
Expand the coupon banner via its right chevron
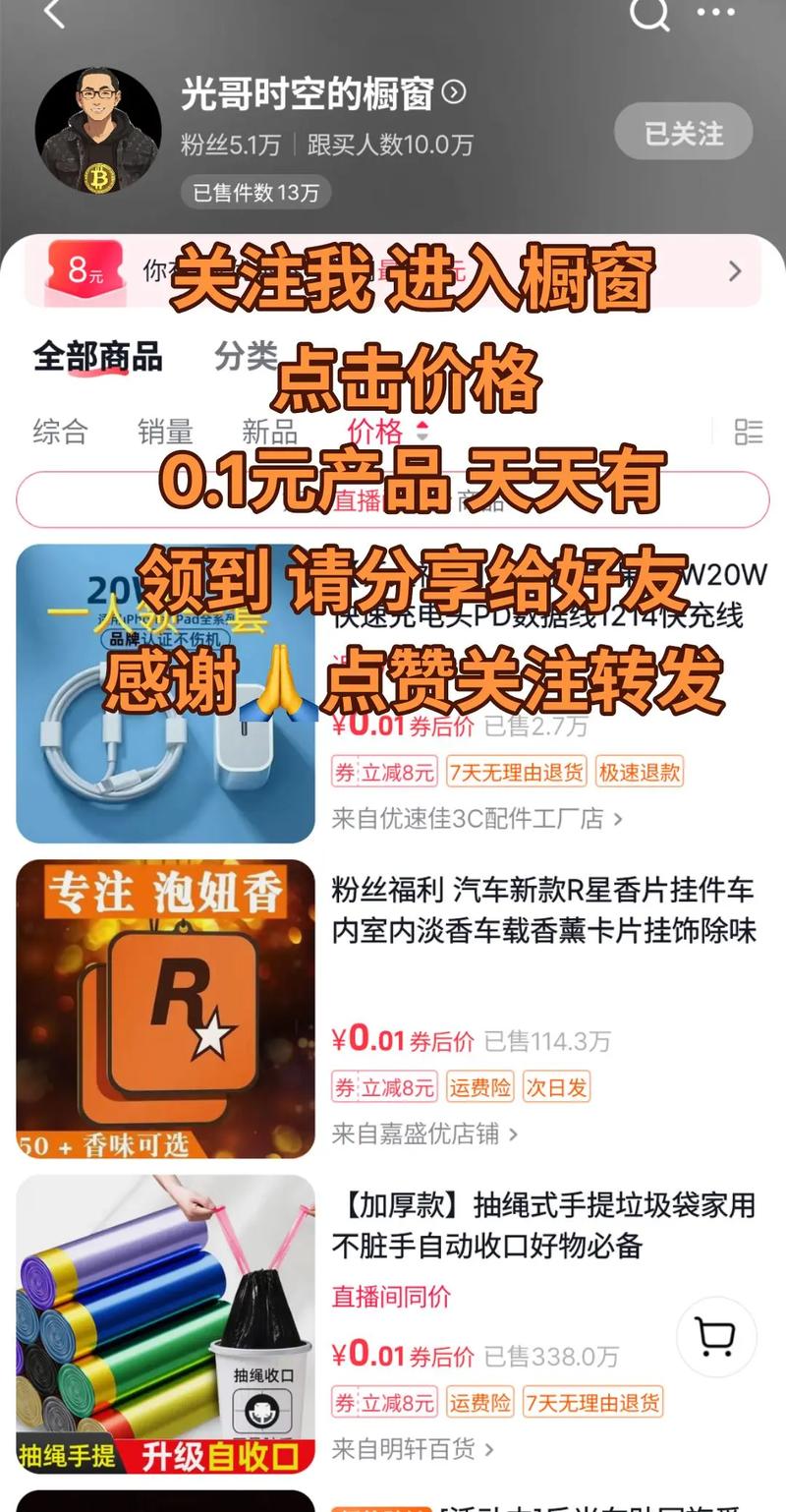tap(735, 272)
